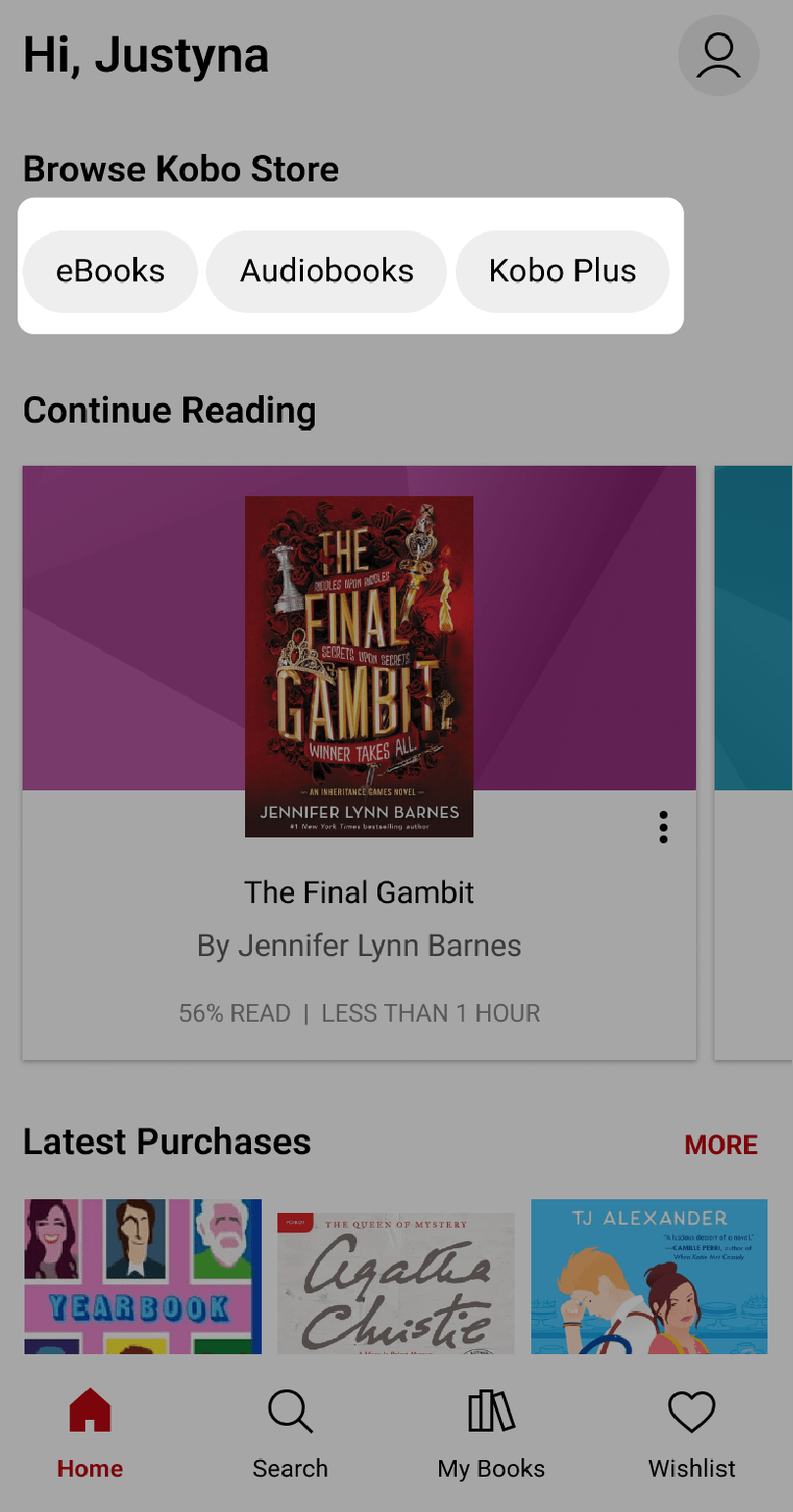This screenshot has height=1512, width=793.
Task: Open the Yearbook cover in Latest Purchases
Action: (x=143, y=1277)
